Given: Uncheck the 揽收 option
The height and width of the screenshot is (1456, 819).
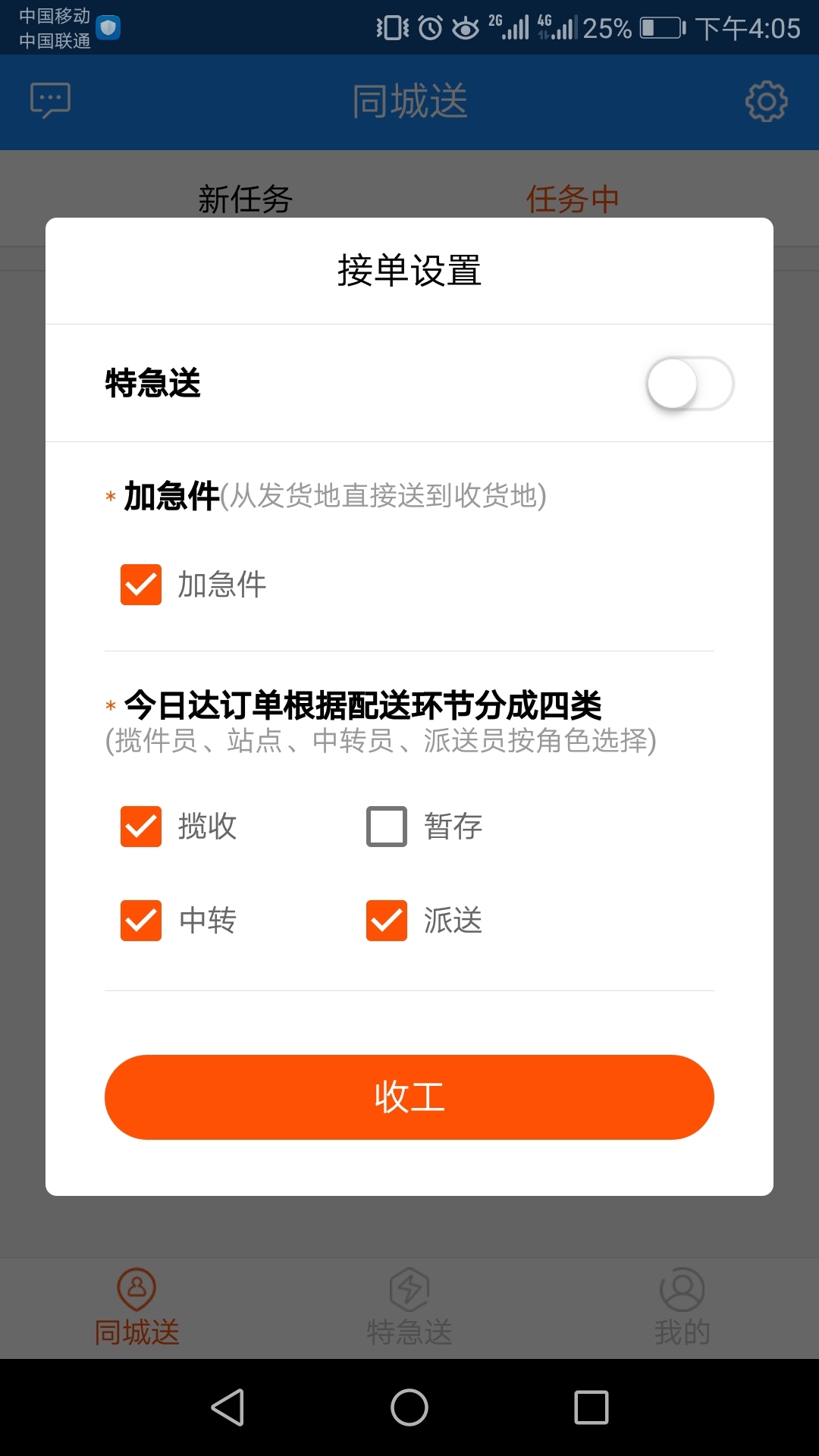Looking at the screenshot, I should [141, 826].
